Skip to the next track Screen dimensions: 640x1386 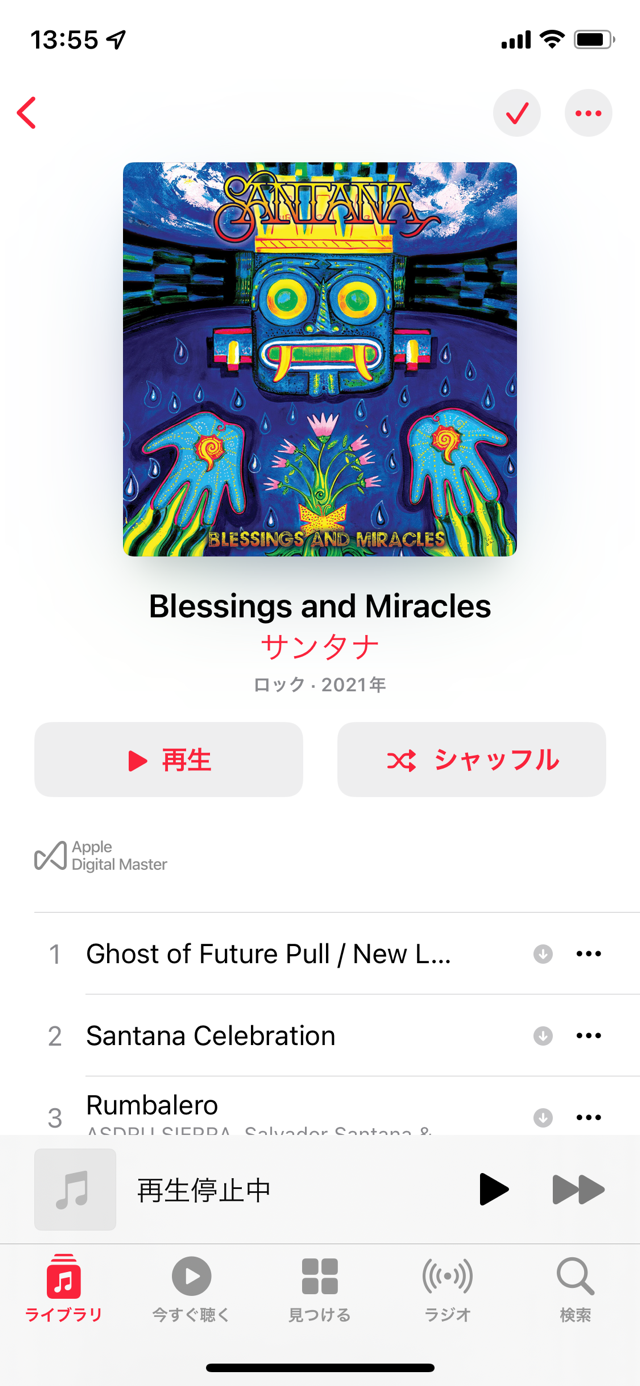[x=578, y=1189]
